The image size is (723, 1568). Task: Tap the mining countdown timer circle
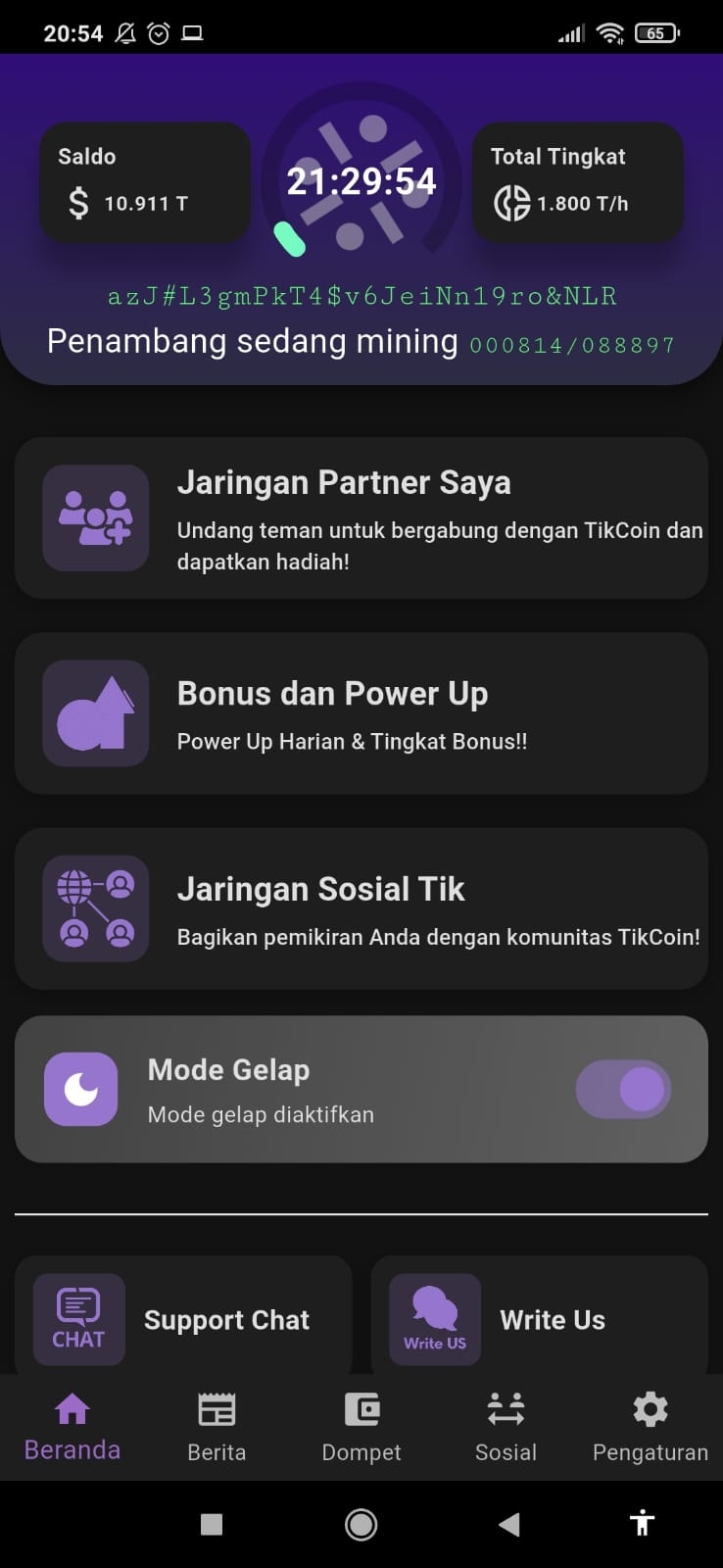[x=361, y=181]
